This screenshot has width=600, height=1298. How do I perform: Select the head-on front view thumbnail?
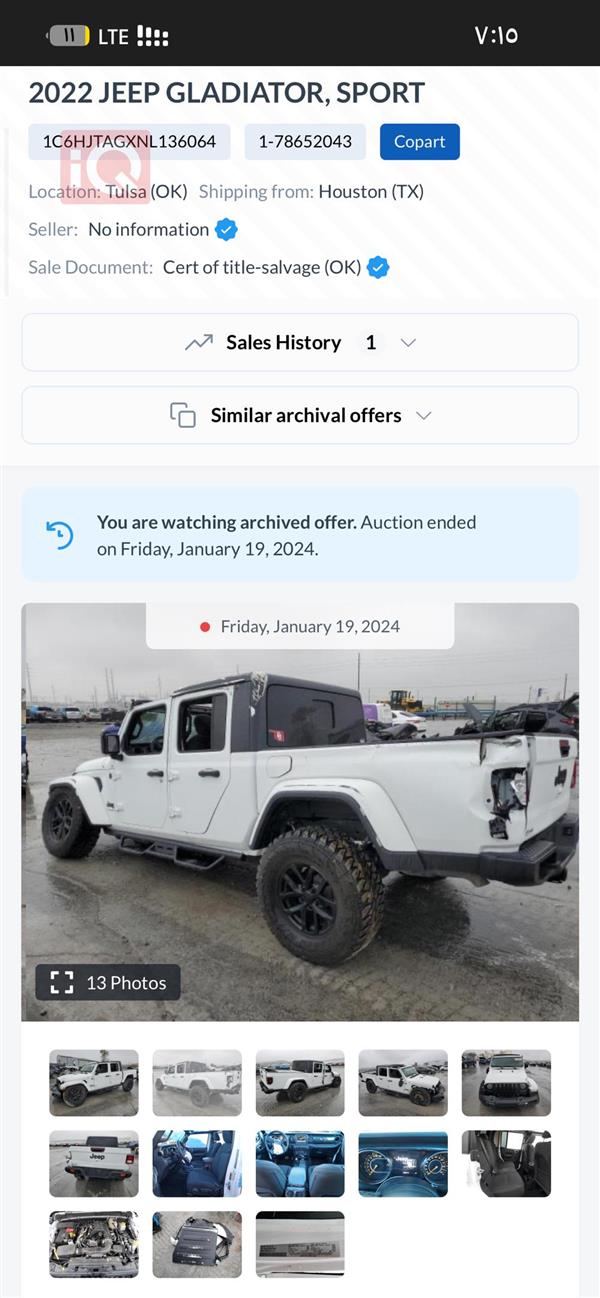click(506, 1083)
